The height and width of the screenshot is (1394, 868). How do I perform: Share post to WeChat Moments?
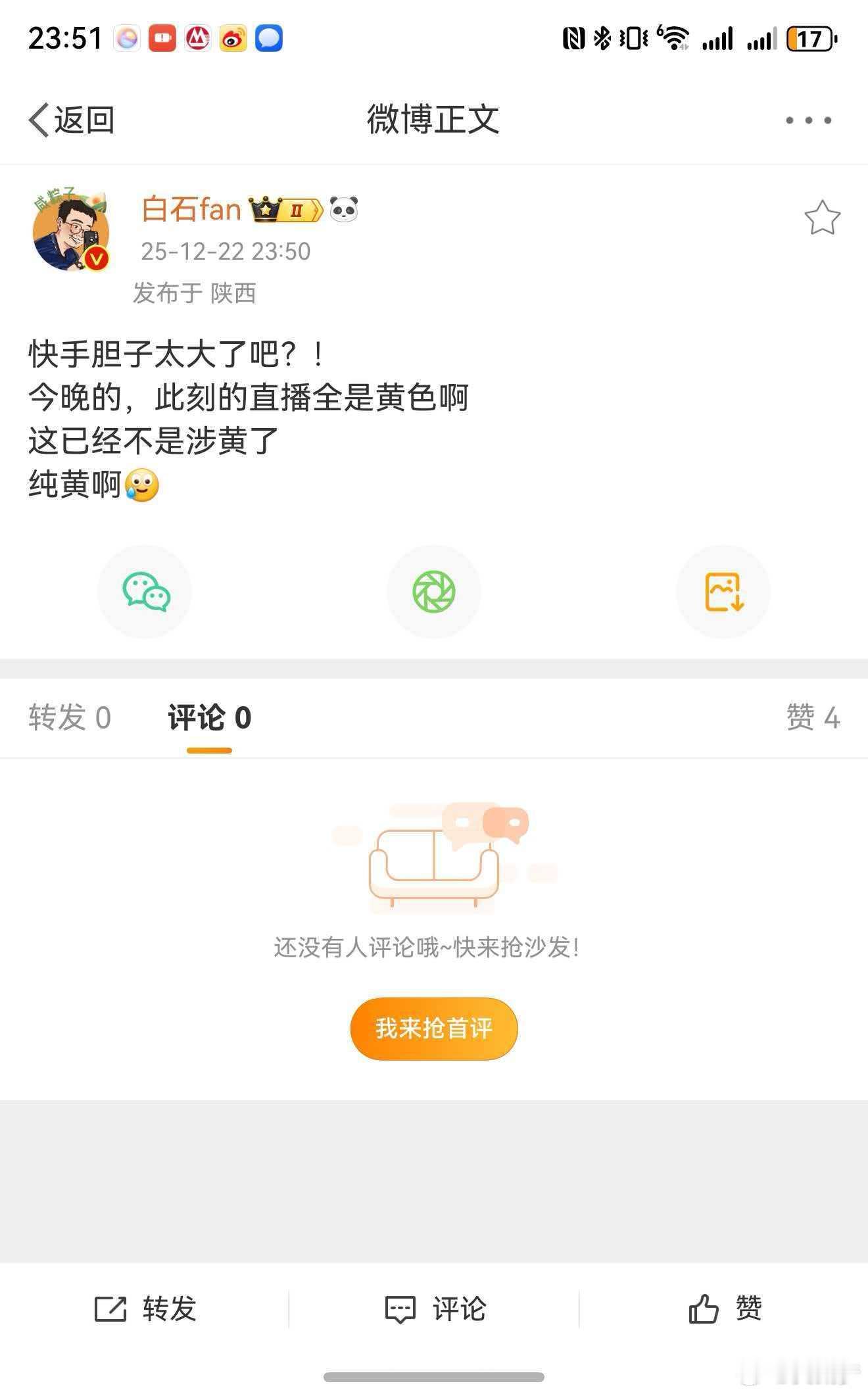coord(433,591)
